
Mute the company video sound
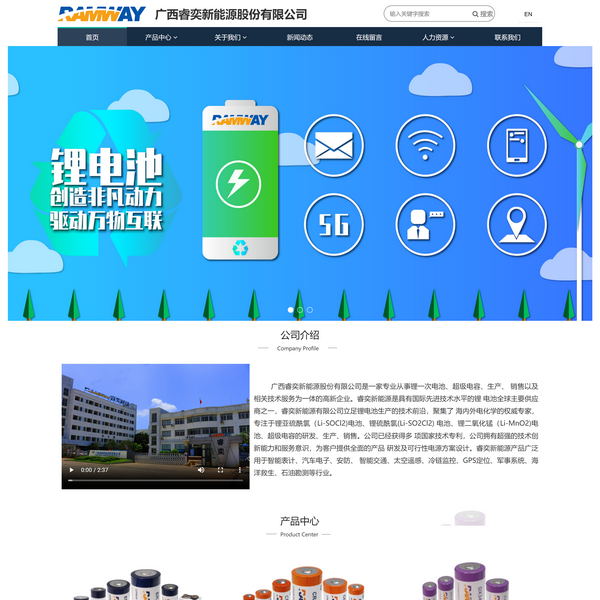pyautogui.click(x=201, y=469)
